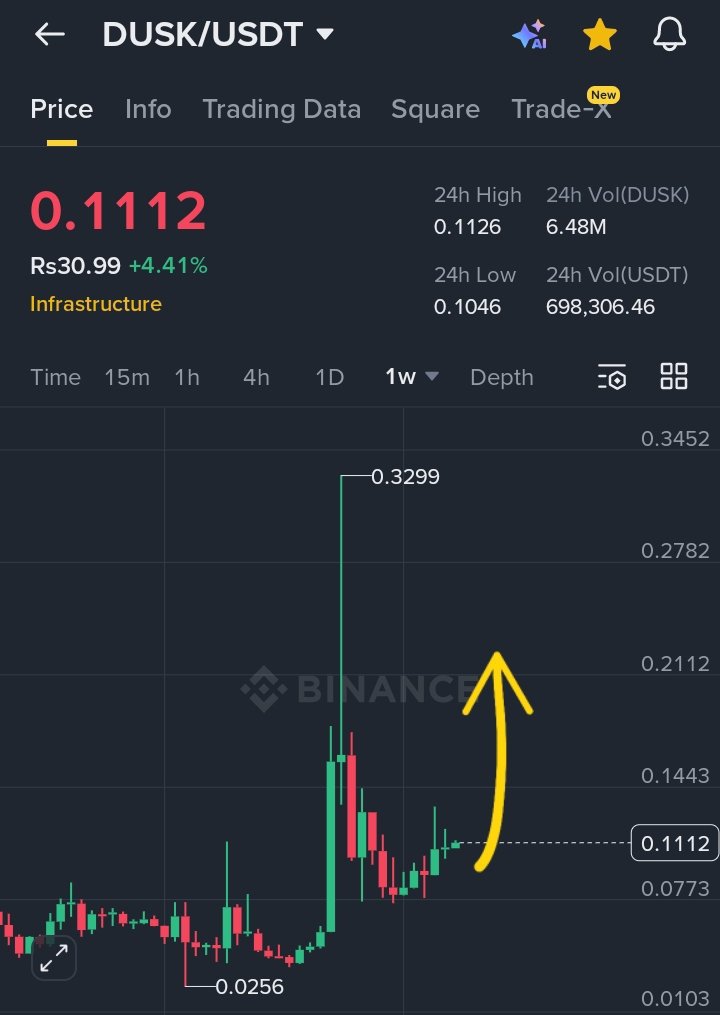Tap the Infrastructure category tag
Viewport: 720px width, 1015px height.
[95, 304]
